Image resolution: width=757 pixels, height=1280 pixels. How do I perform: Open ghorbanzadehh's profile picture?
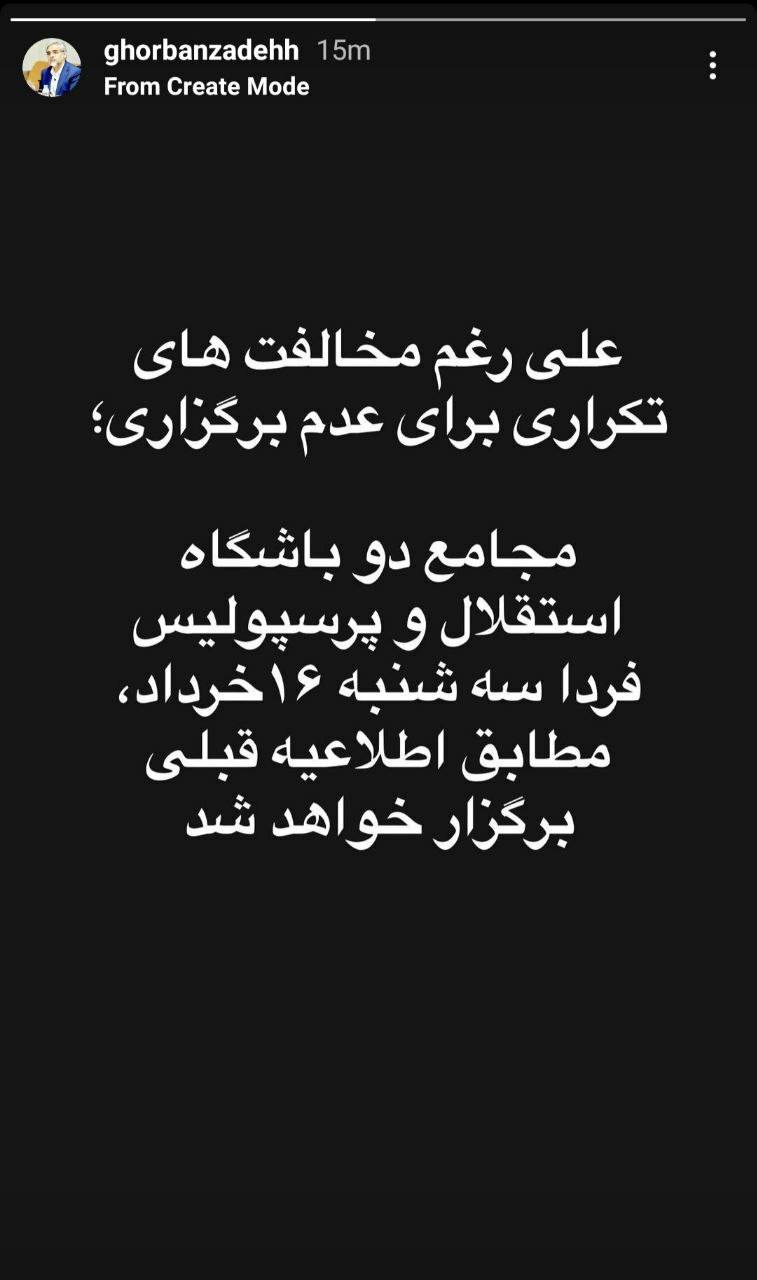[52, 68]
